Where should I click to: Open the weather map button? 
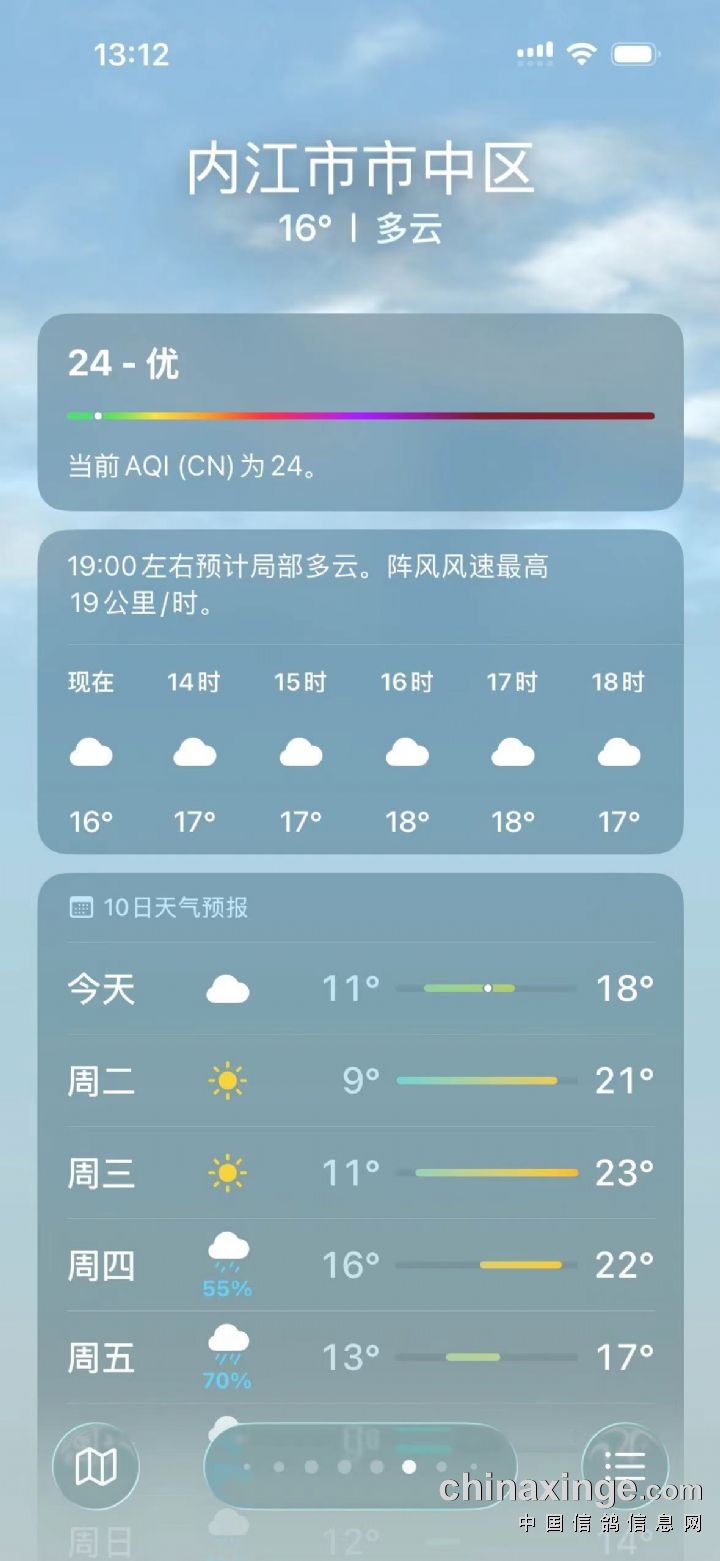tap(96, 1467)
